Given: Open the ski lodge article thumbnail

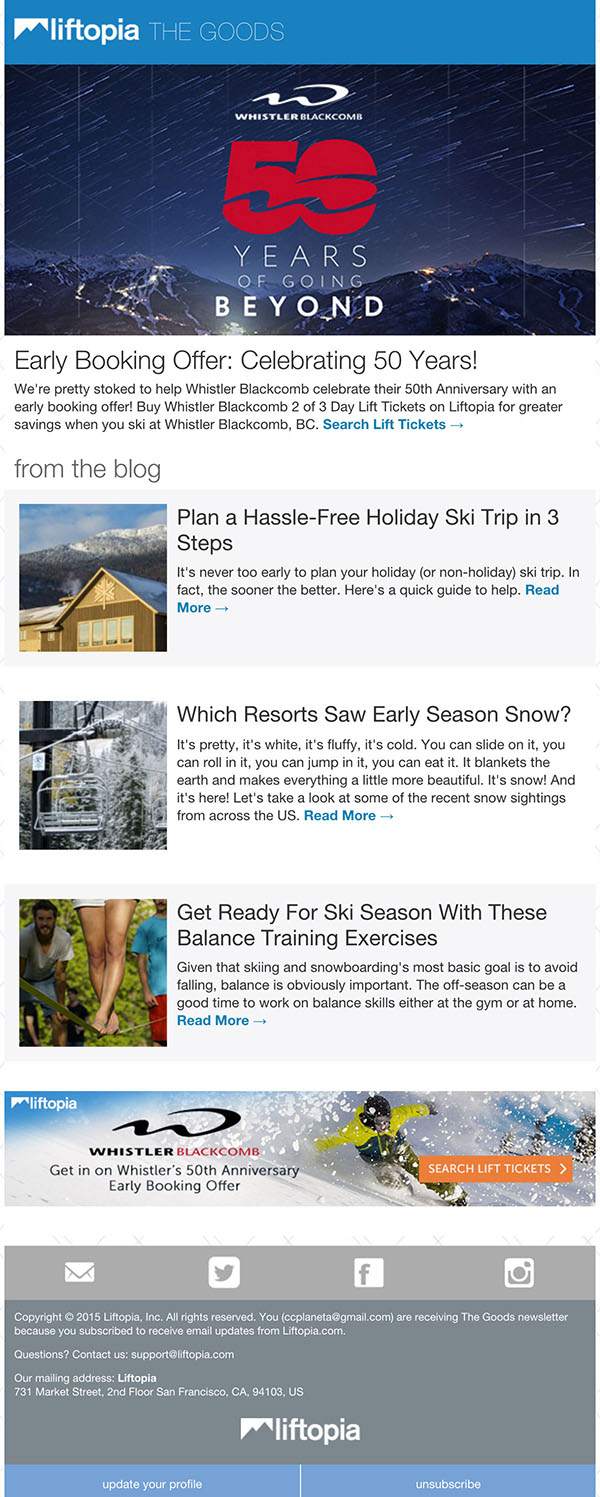Looking at the screenshot, I should [x=93, y=578].
